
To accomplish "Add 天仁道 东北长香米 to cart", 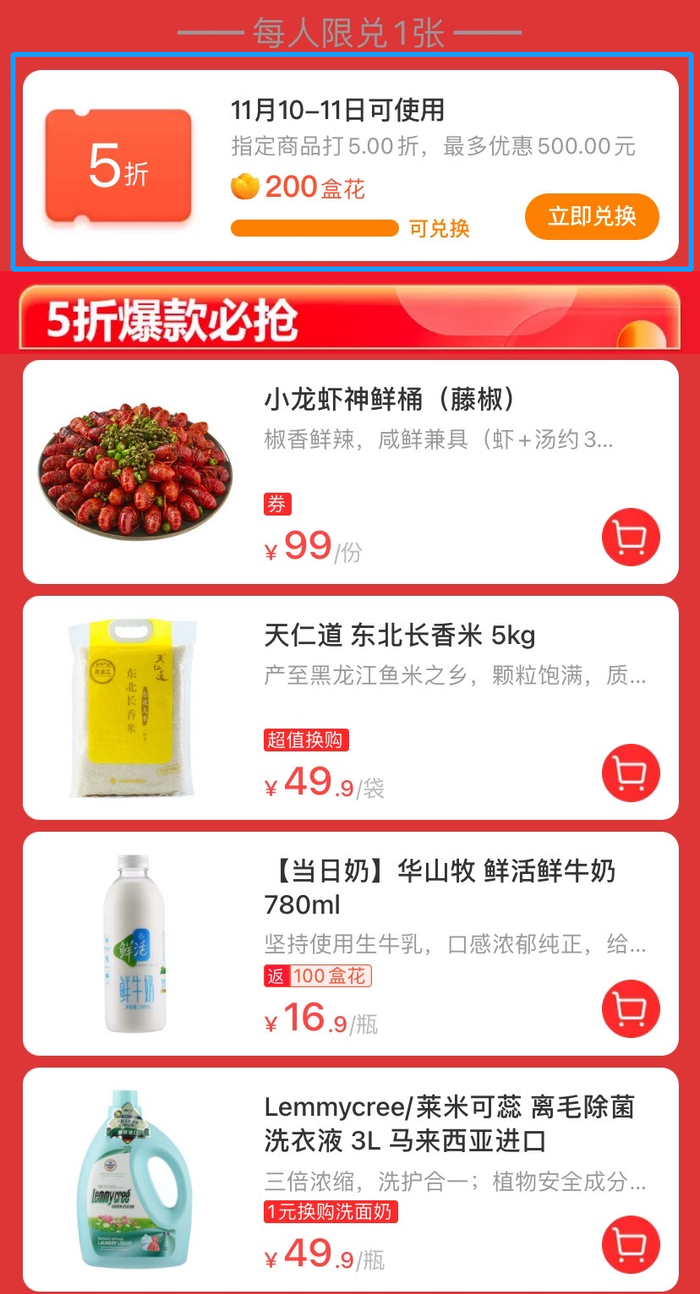I will [x=630, y=773].
